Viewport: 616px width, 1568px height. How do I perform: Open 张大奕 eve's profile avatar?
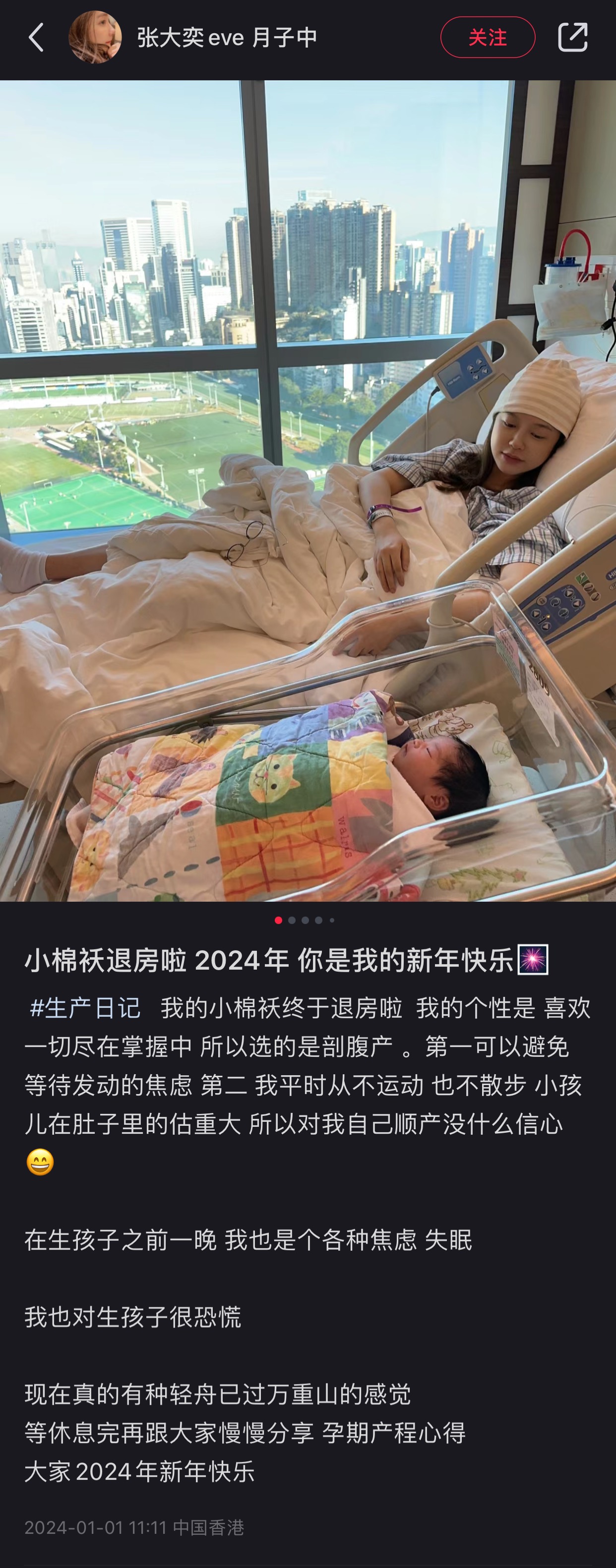pyautogui.click(x=95, y=38)
